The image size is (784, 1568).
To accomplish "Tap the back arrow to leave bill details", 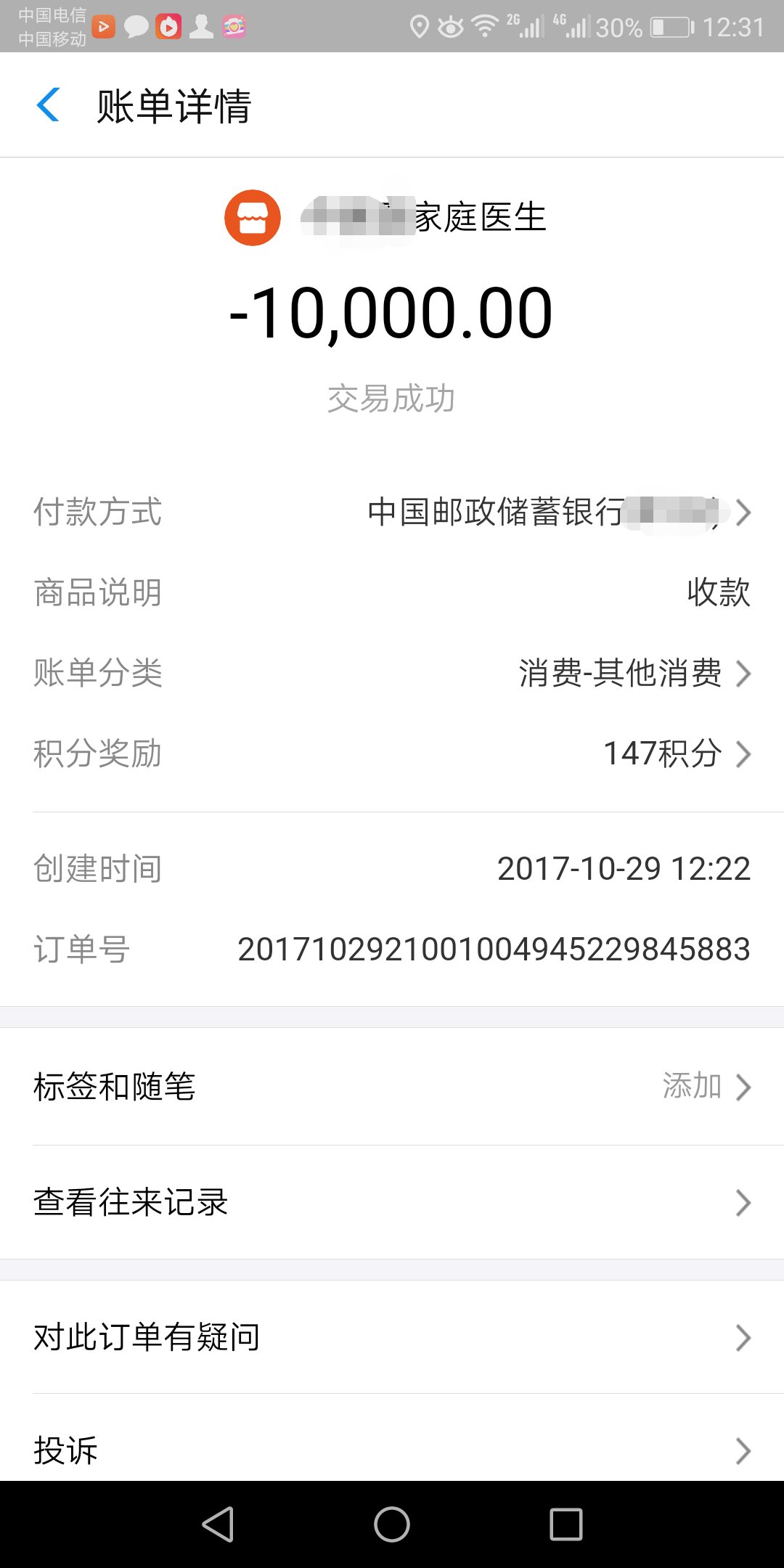I will pos(48,105).
